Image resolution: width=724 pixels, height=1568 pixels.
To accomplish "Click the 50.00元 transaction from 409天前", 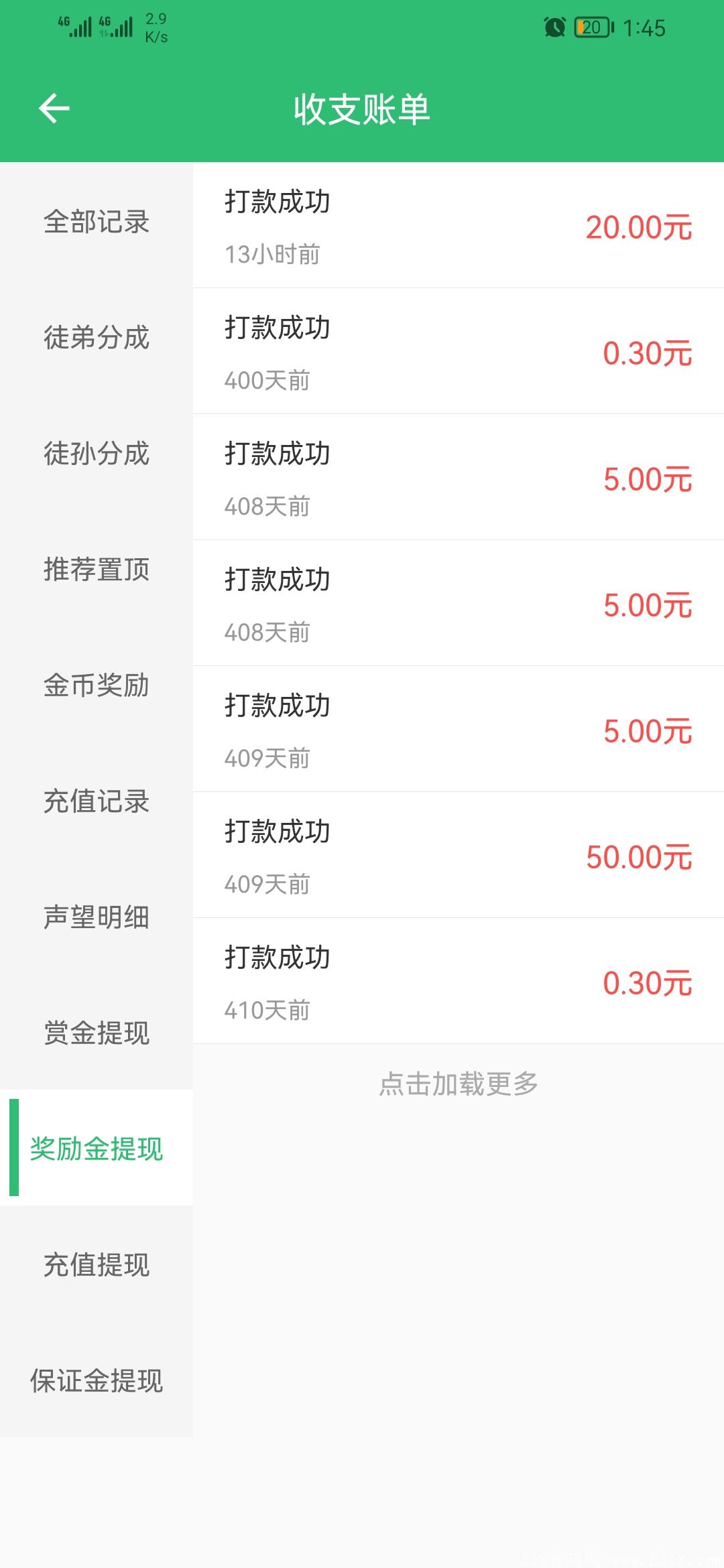I will pos(458,854).
